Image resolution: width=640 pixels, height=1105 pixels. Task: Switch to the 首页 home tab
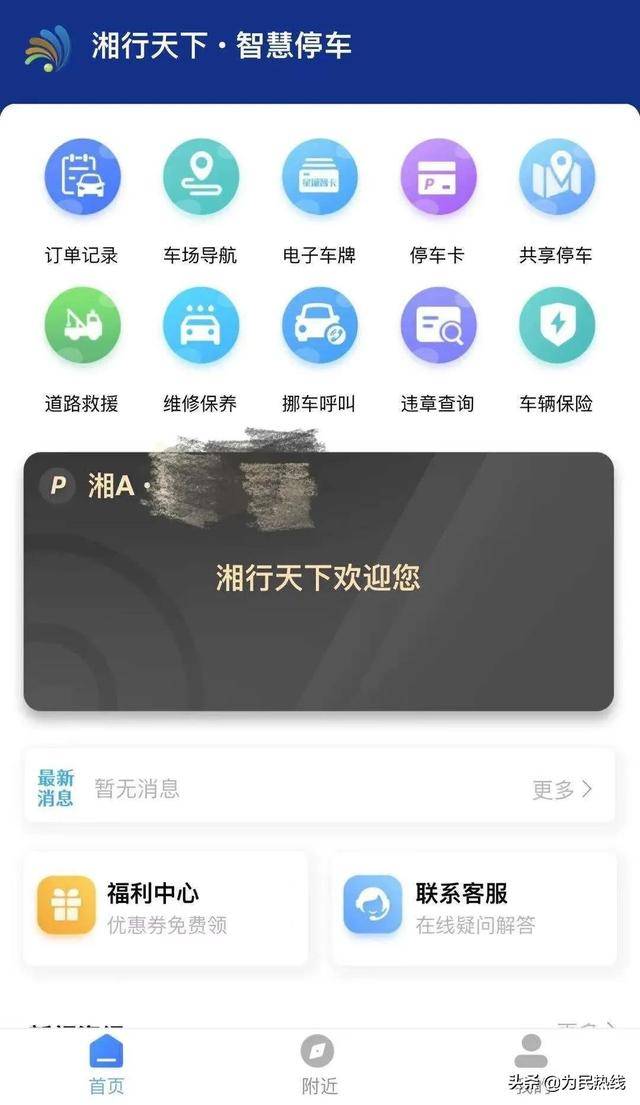pos(106,1065)
